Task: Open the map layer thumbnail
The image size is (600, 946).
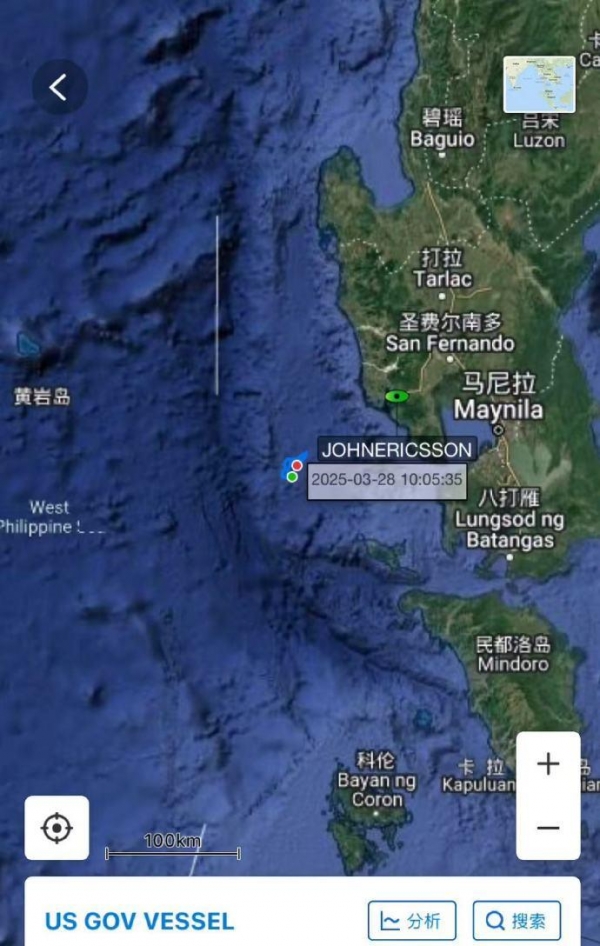Action: [539, 84]
